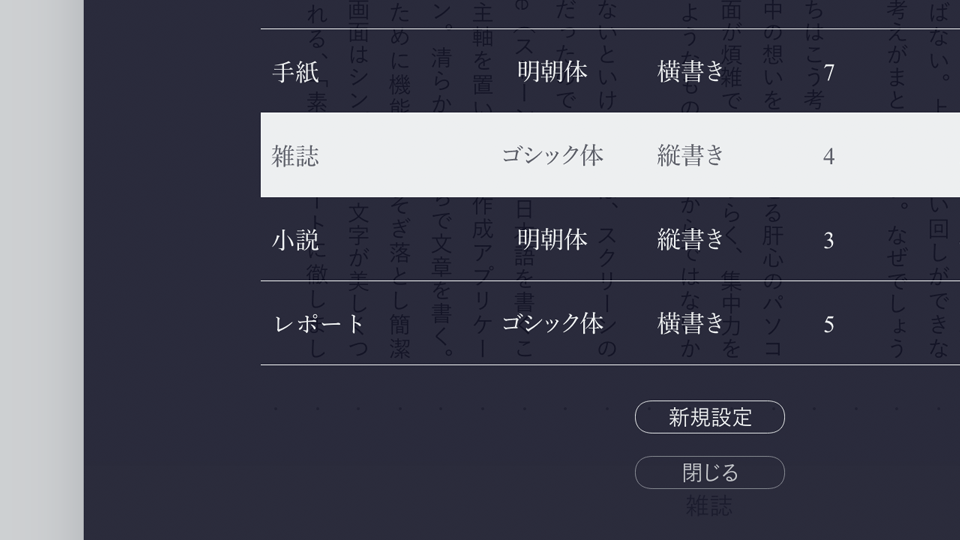
Task: Select the 雑誌 preset row
Action: 560,155
